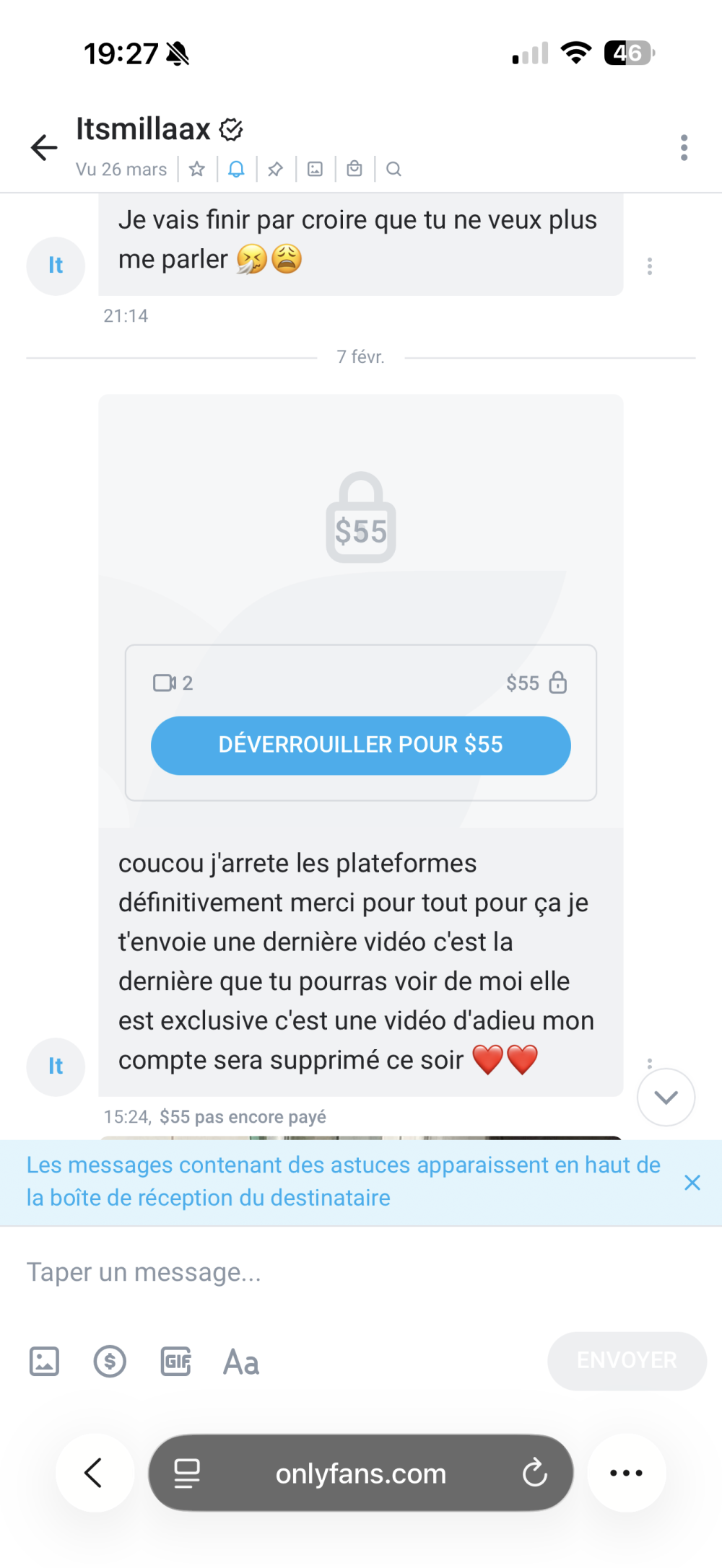Dismiss the blue tips banner
The width and height of the screenshot is (722, 1568).
(692, 1182)
